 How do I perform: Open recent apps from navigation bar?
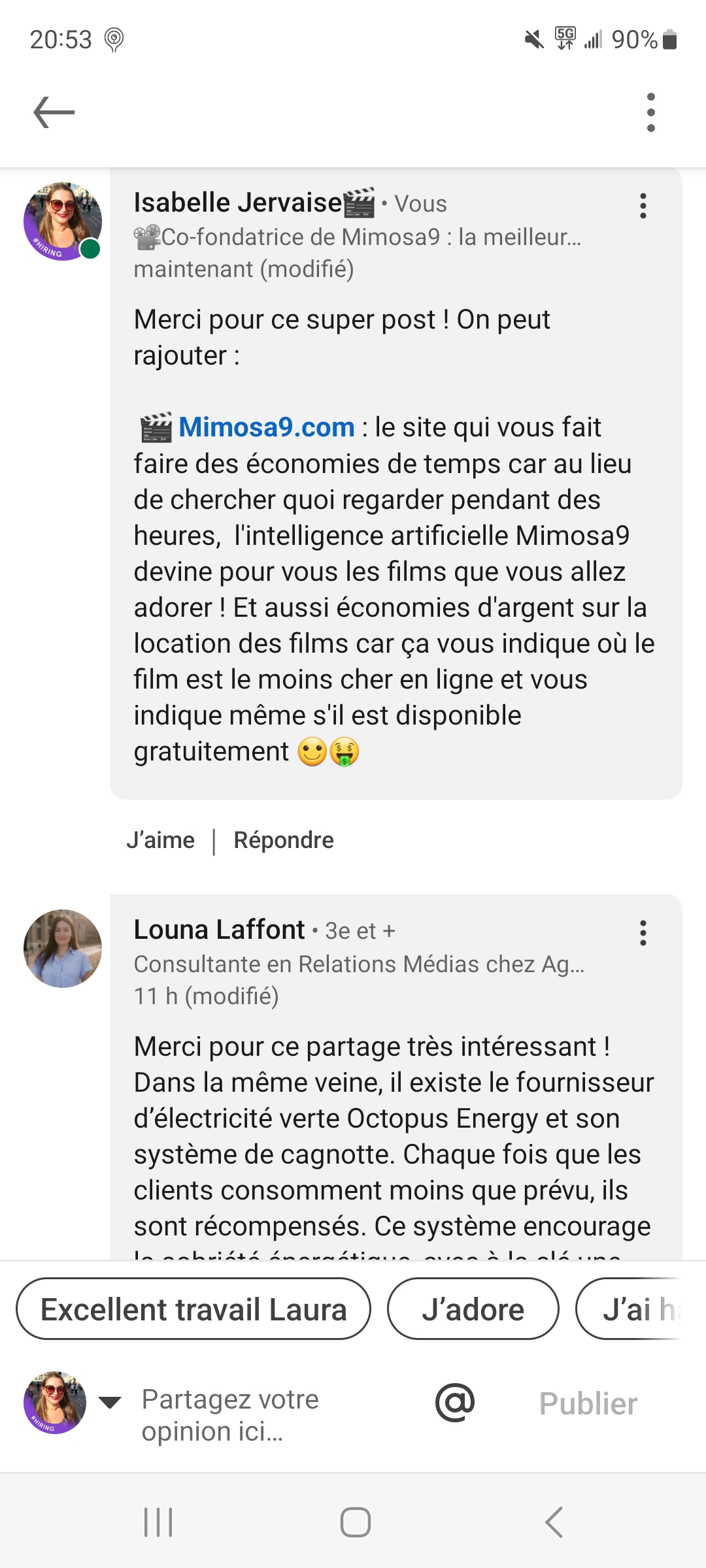(x=158, y=1522)
